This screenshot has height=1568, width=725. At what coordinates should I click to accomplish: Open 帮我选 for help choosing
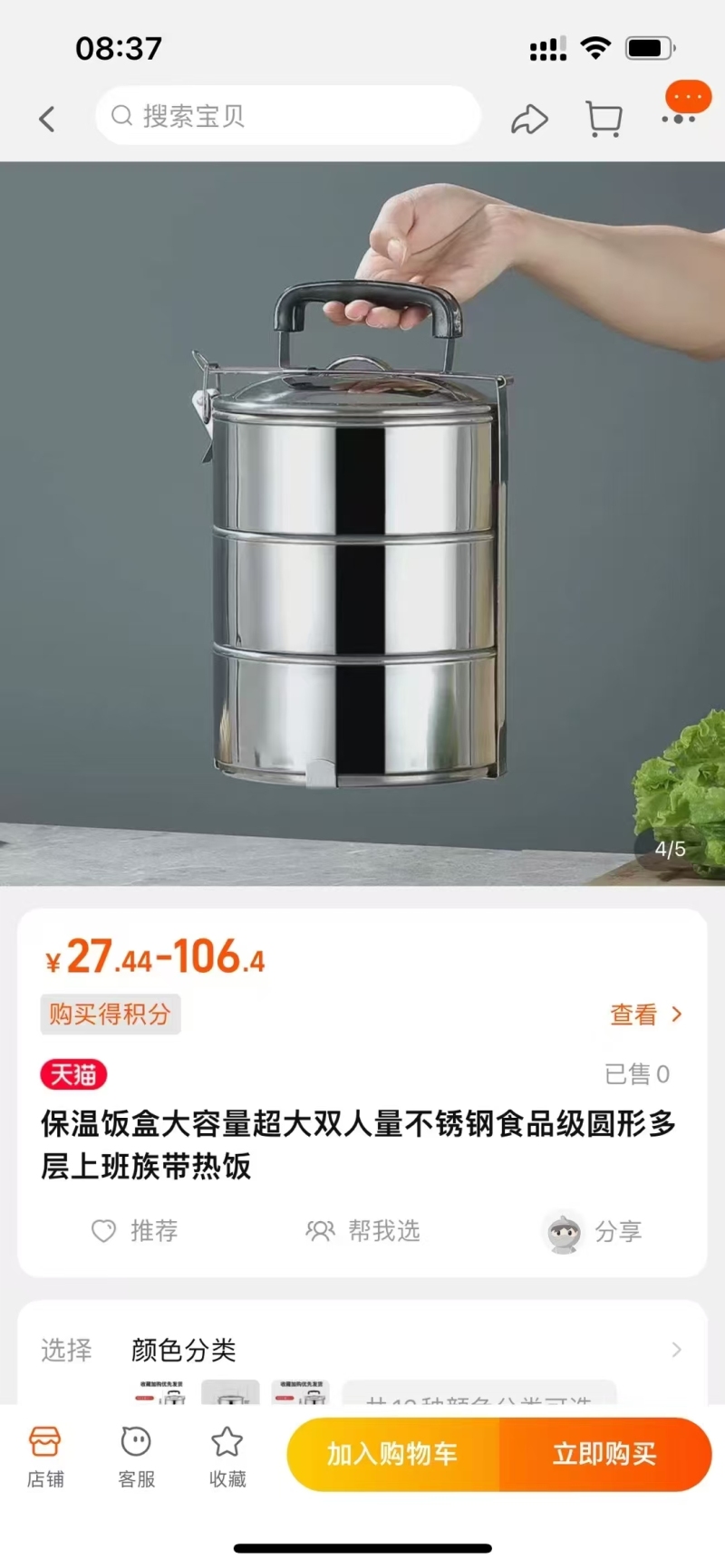pos(363,1230)
